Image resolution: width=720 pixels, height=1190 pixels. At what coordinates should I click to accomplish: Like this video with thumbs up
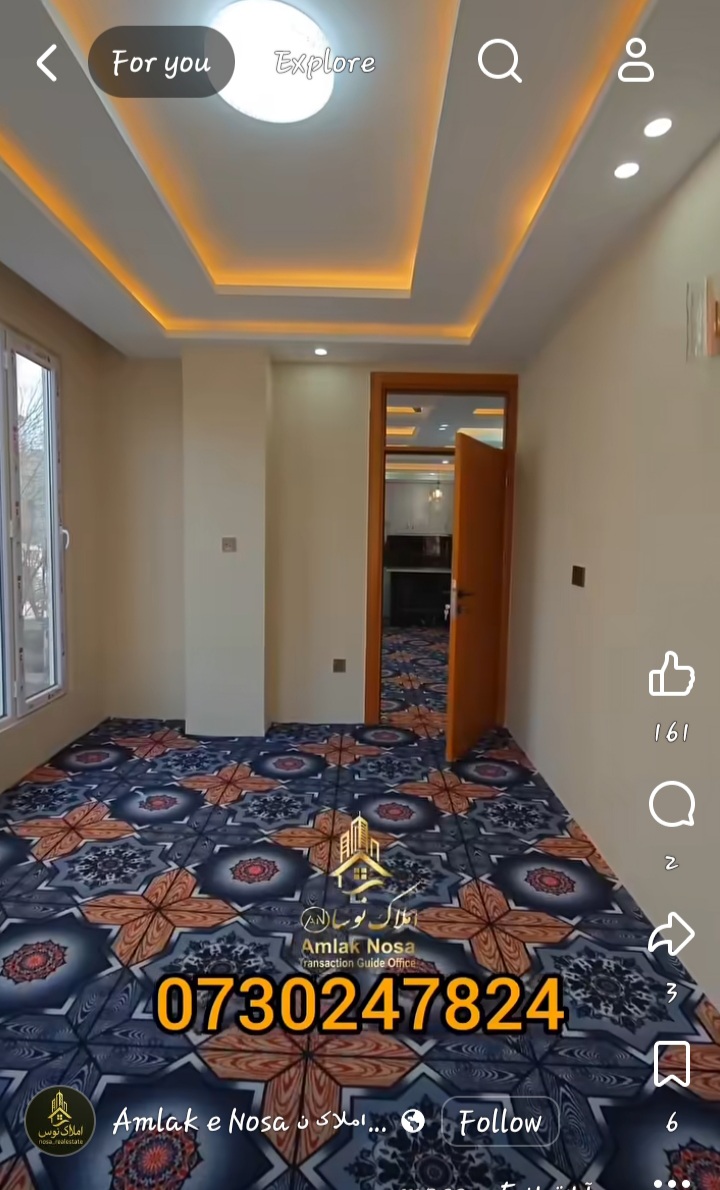(x=671, y=675)
